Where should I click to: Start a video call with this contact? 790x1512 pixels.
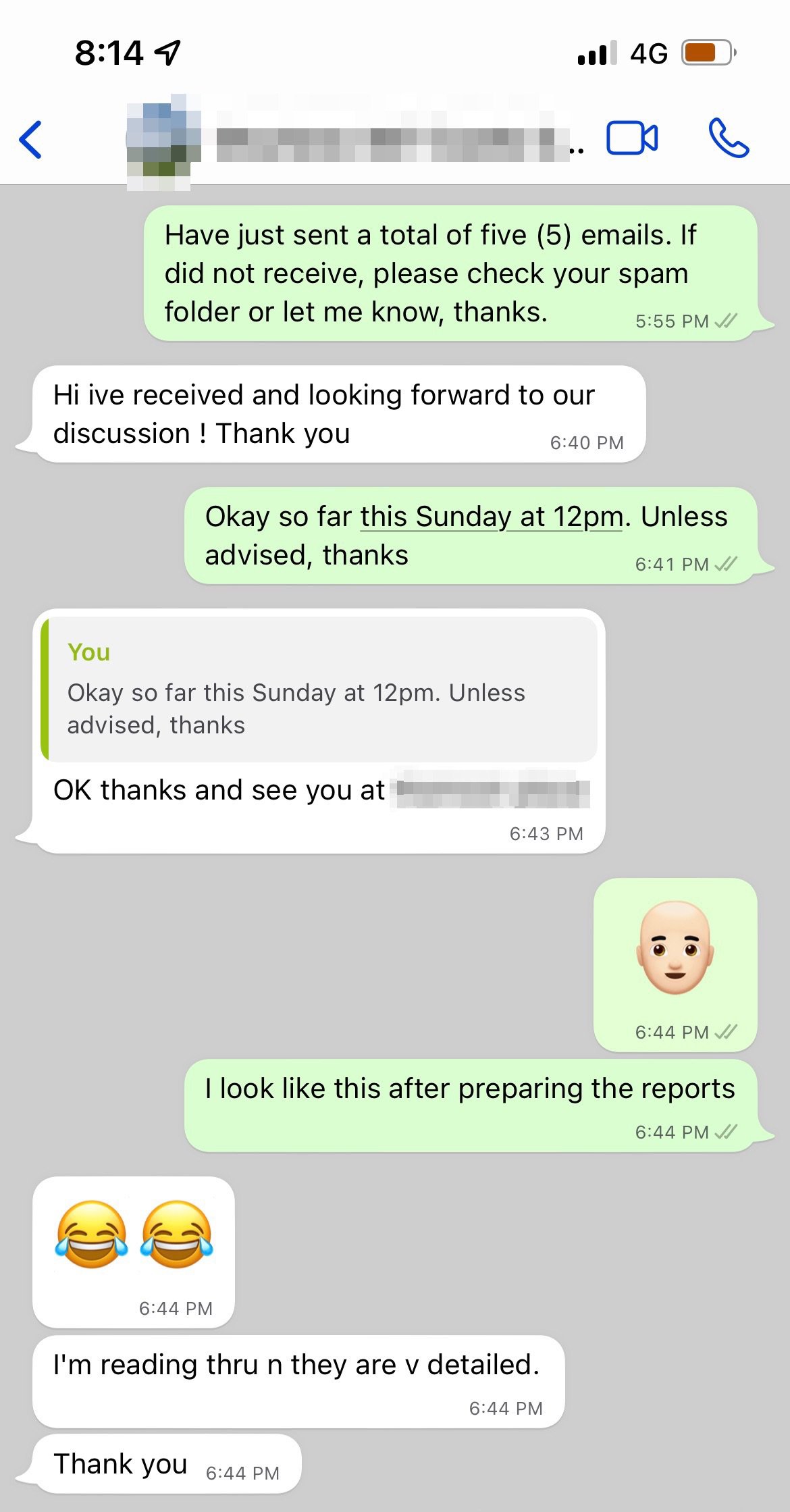[631, 138]
